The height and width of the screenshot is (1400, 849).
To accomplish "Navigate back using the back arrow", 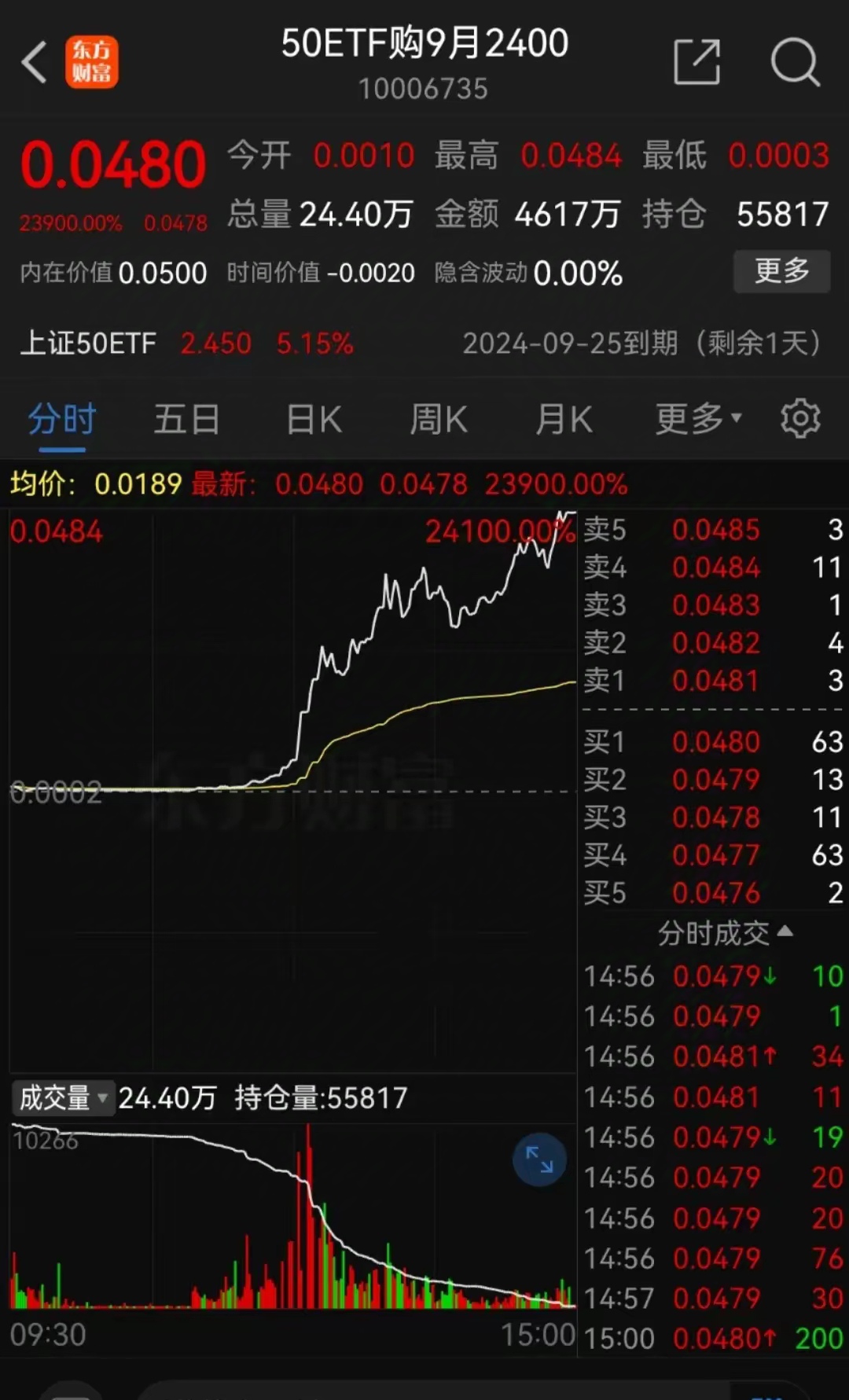I will point(33,62).
